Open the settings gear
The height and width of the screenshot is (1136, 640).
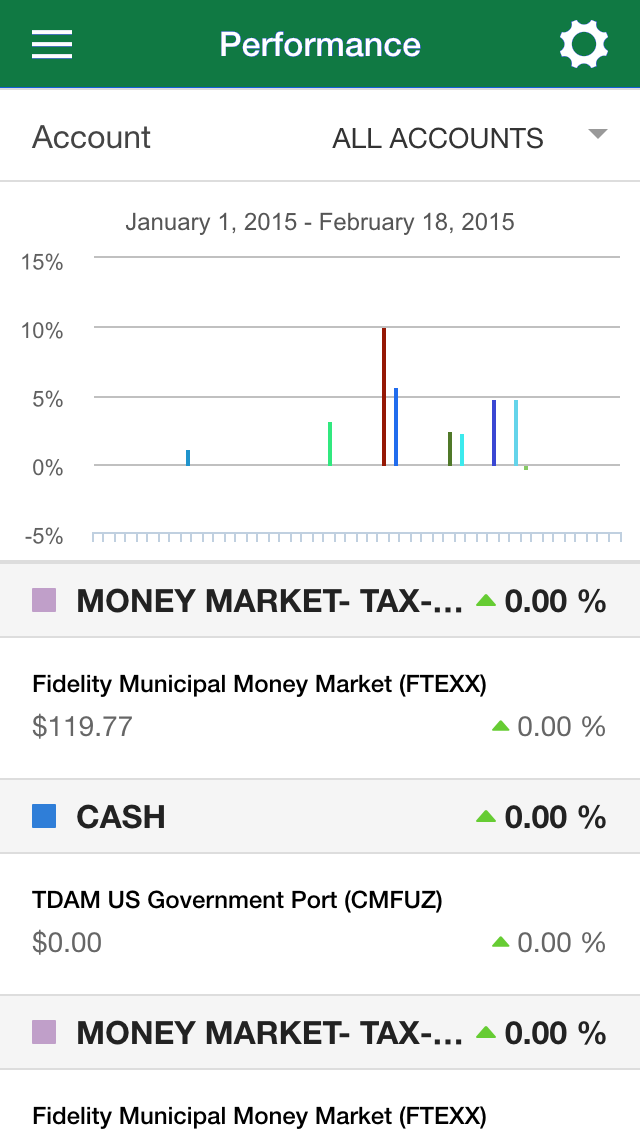click(583, 45)
